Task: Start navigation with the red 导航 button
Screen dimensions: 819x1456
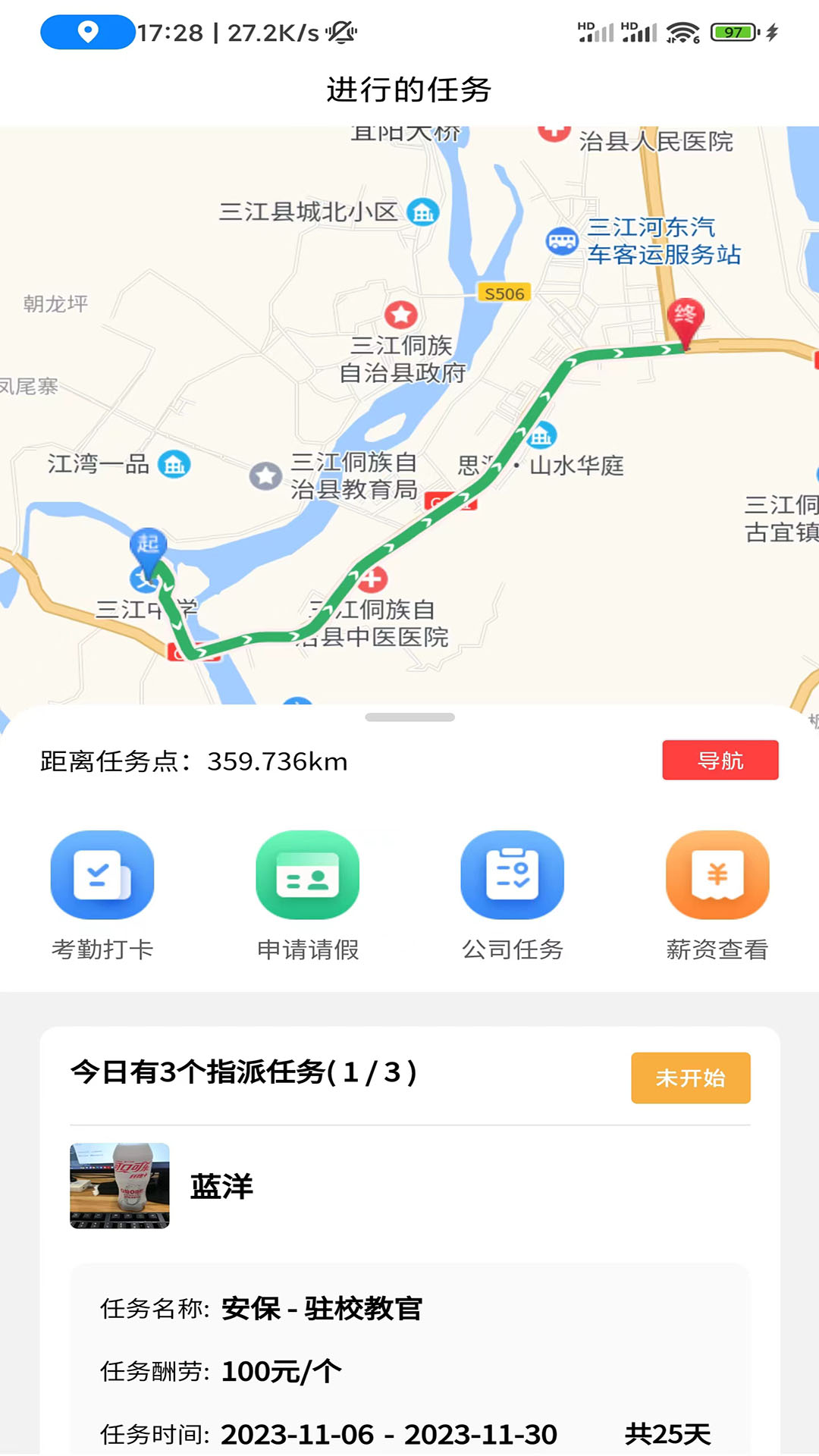Action: (x=720, y=760)
